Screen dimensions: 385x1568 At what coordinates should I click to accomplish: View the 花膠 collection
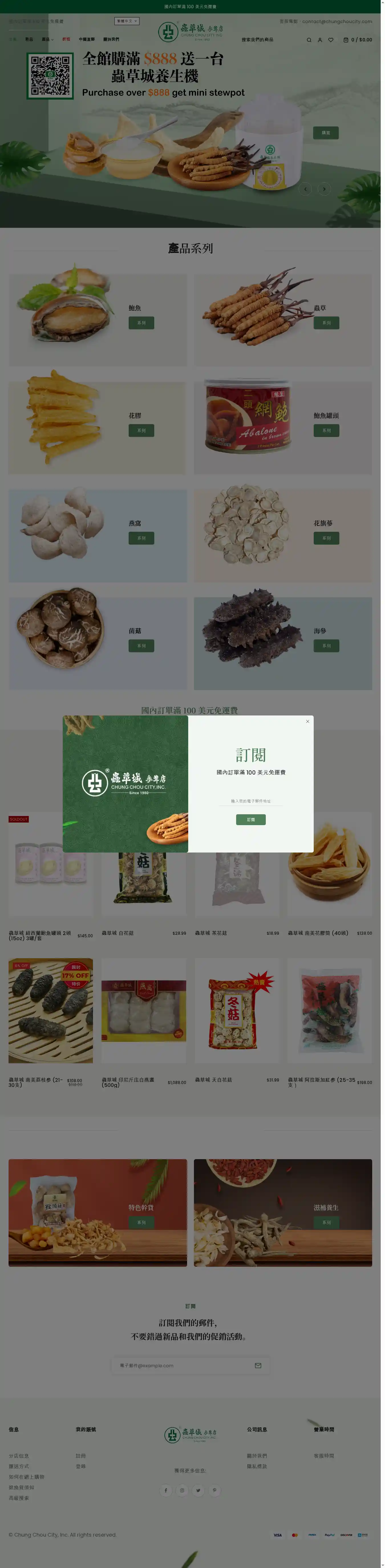[141, 430]
